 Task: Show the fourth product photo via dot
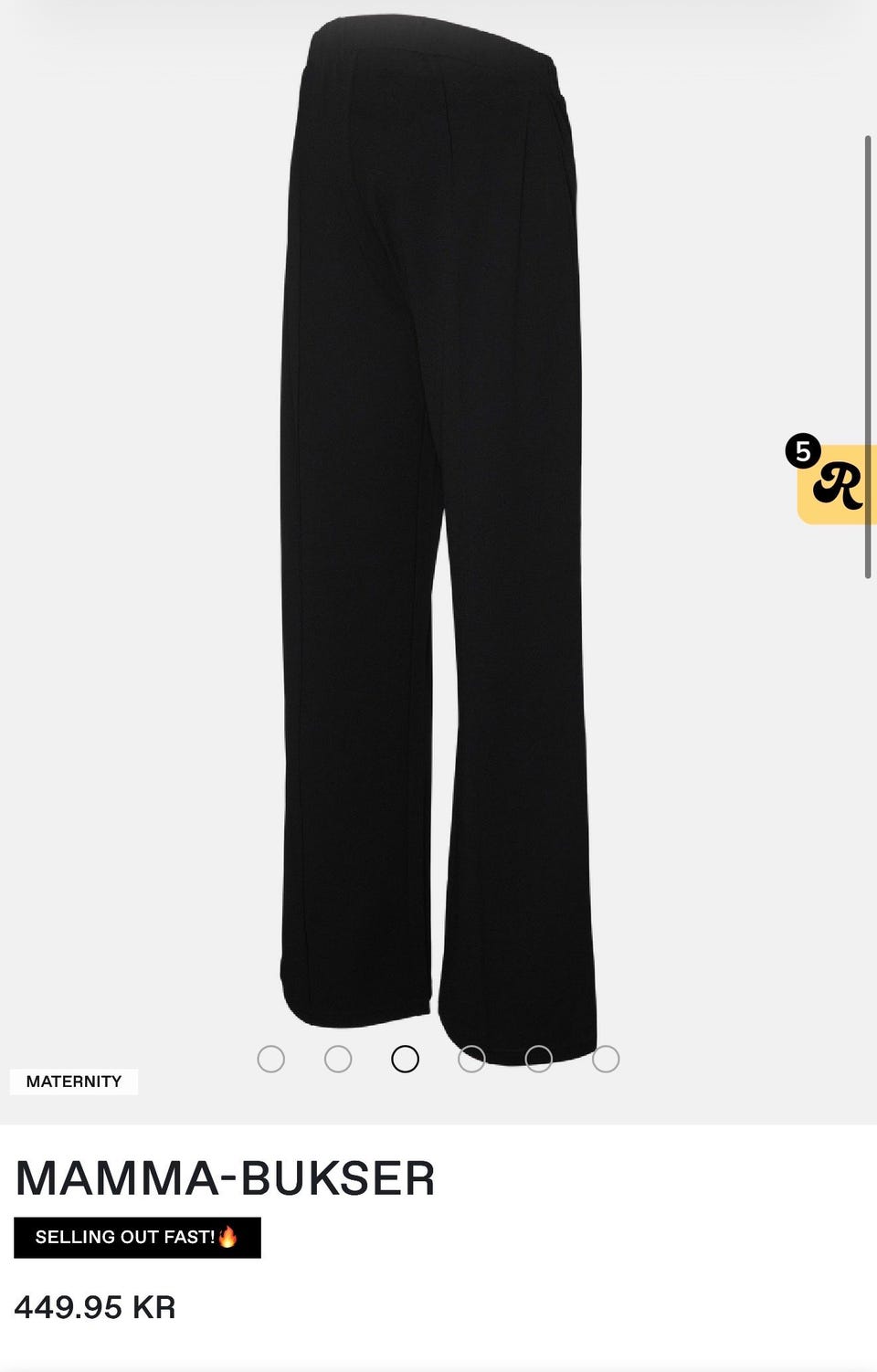tap(471, 1059)
